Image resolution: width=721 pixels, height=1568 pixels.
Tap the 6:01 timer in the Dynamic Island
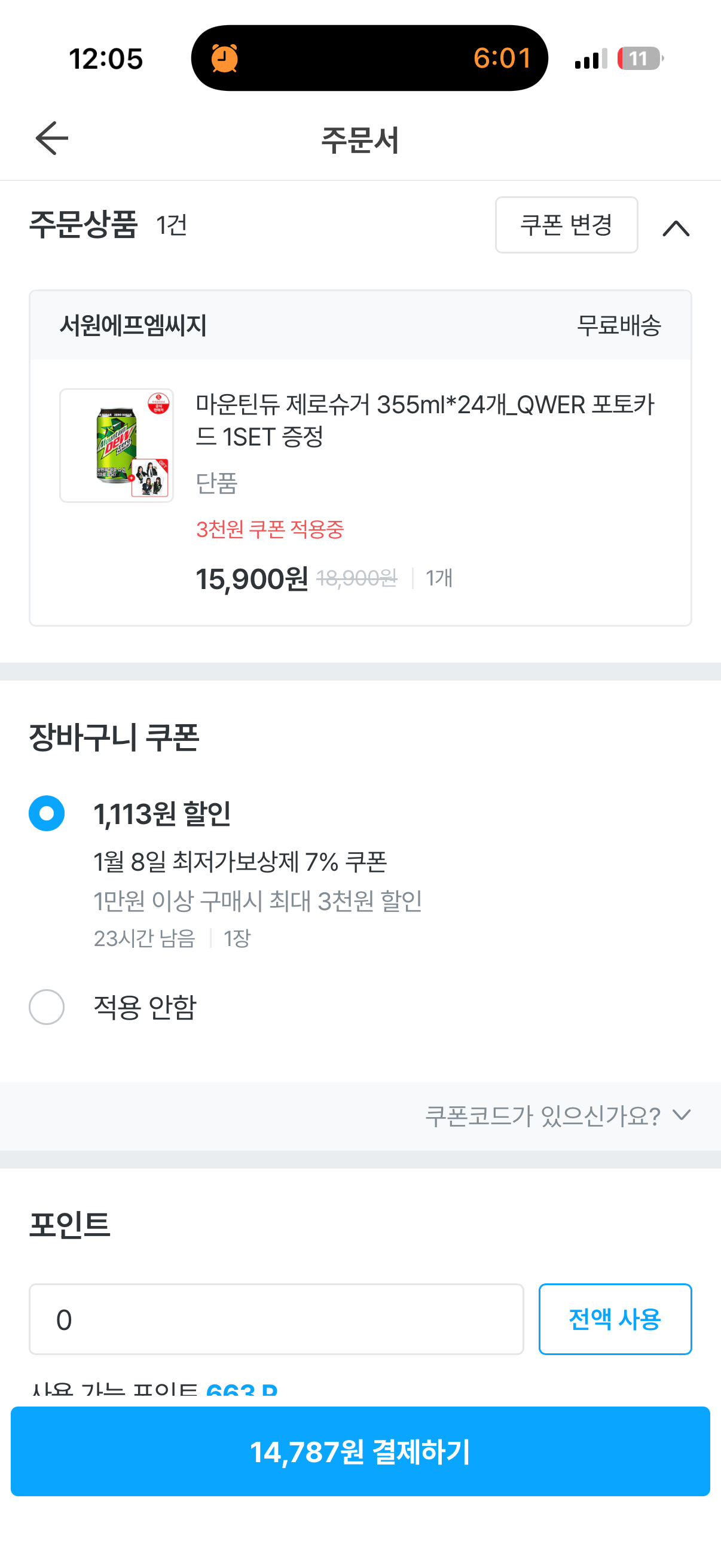502,59
